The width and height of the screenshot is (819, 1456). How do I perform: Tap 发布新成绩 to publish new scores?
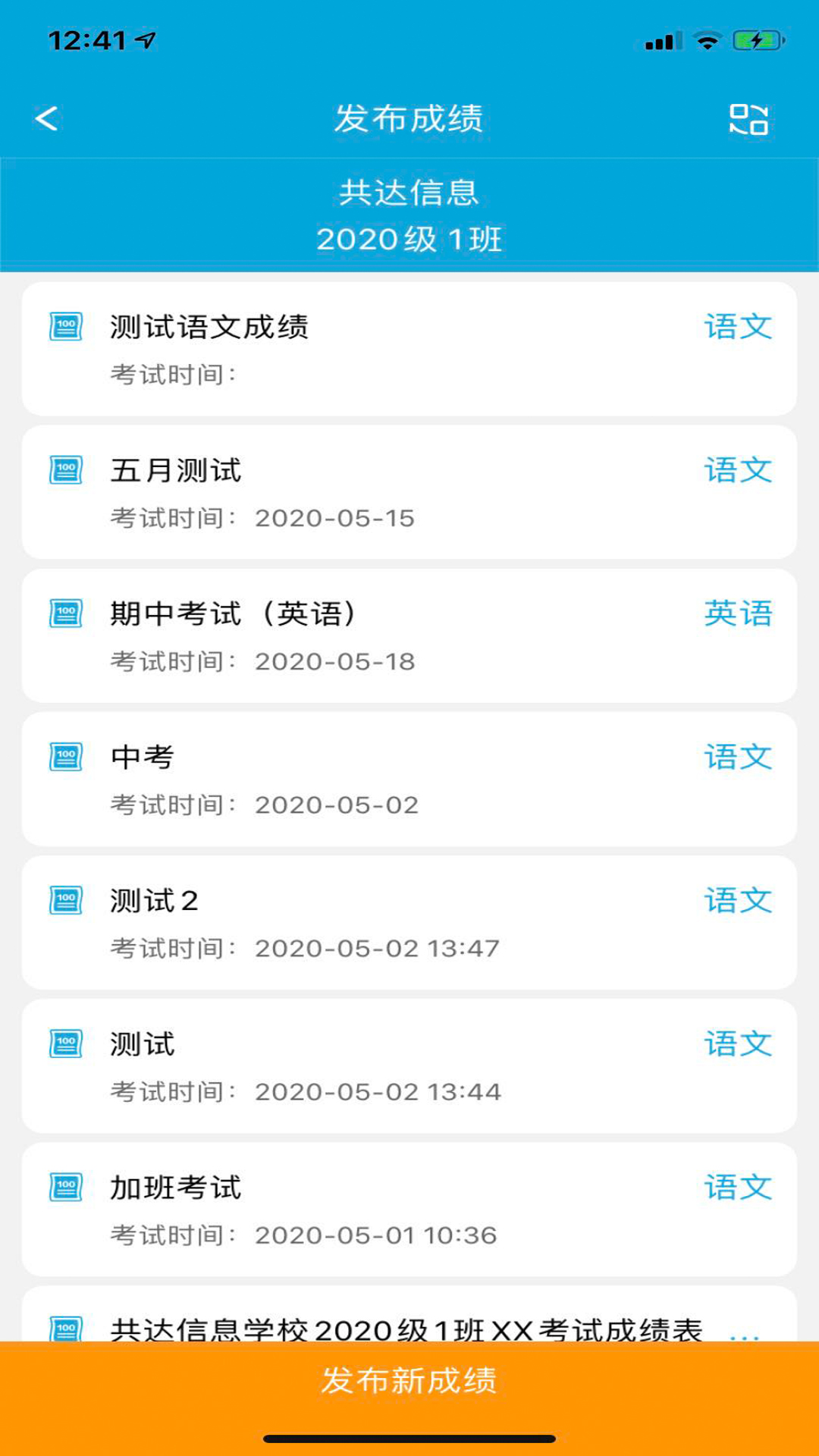[409, 1381]
